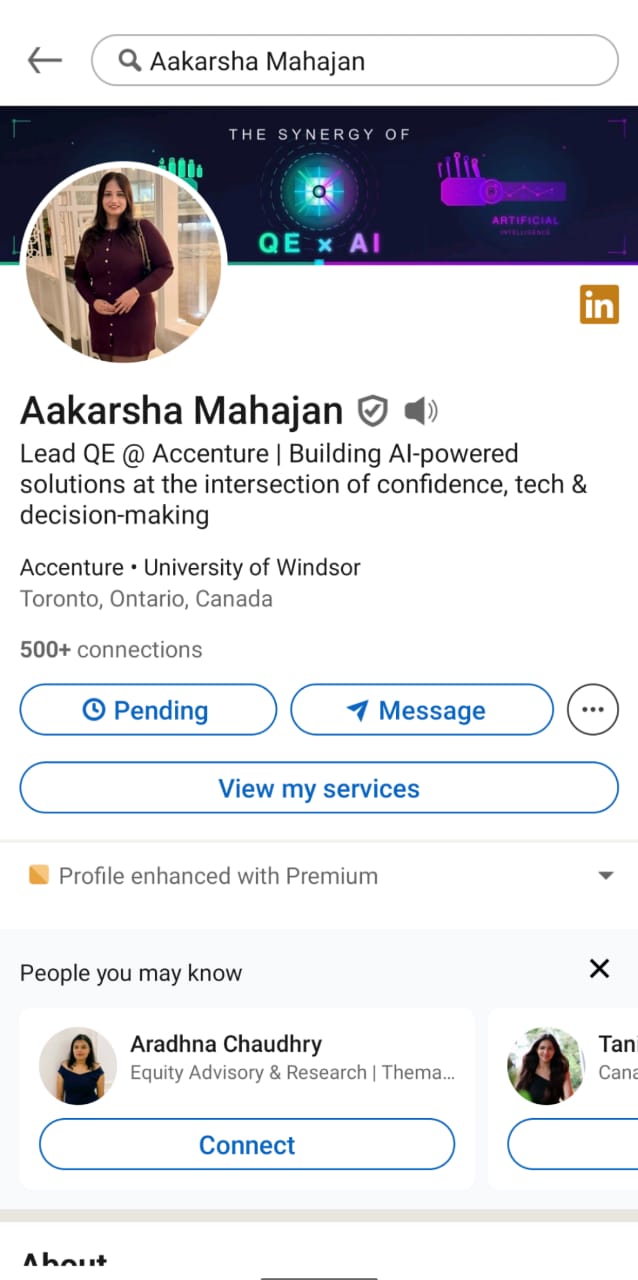This screenshot has height=1280, width=638.
Task: Open Aakarsha Mahajan's profile photo
Action: 124,262
